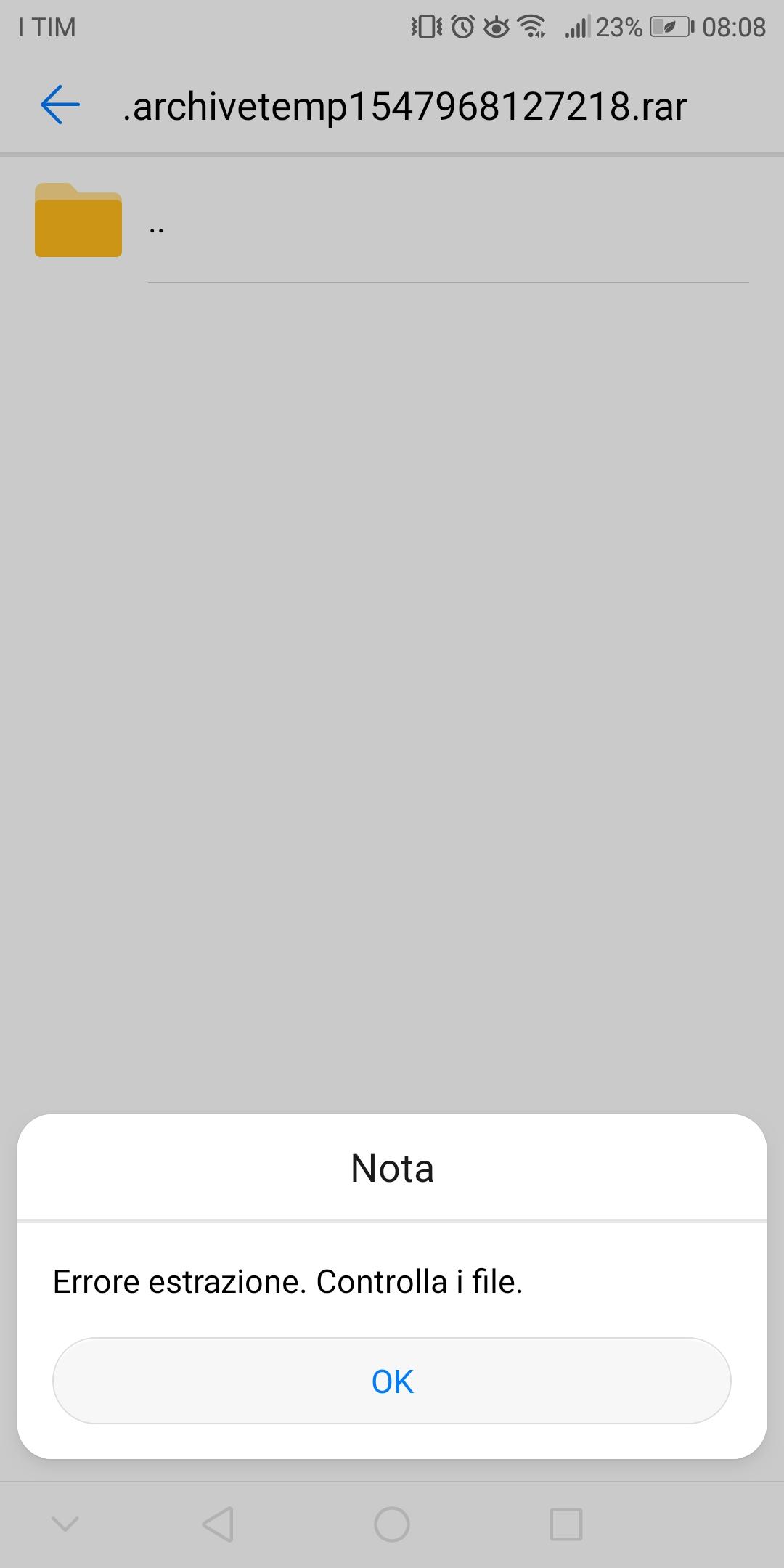This screenshot has height=1568, width=784.
Task: Open recent apps via the square button
Action: click(566, 1524)
